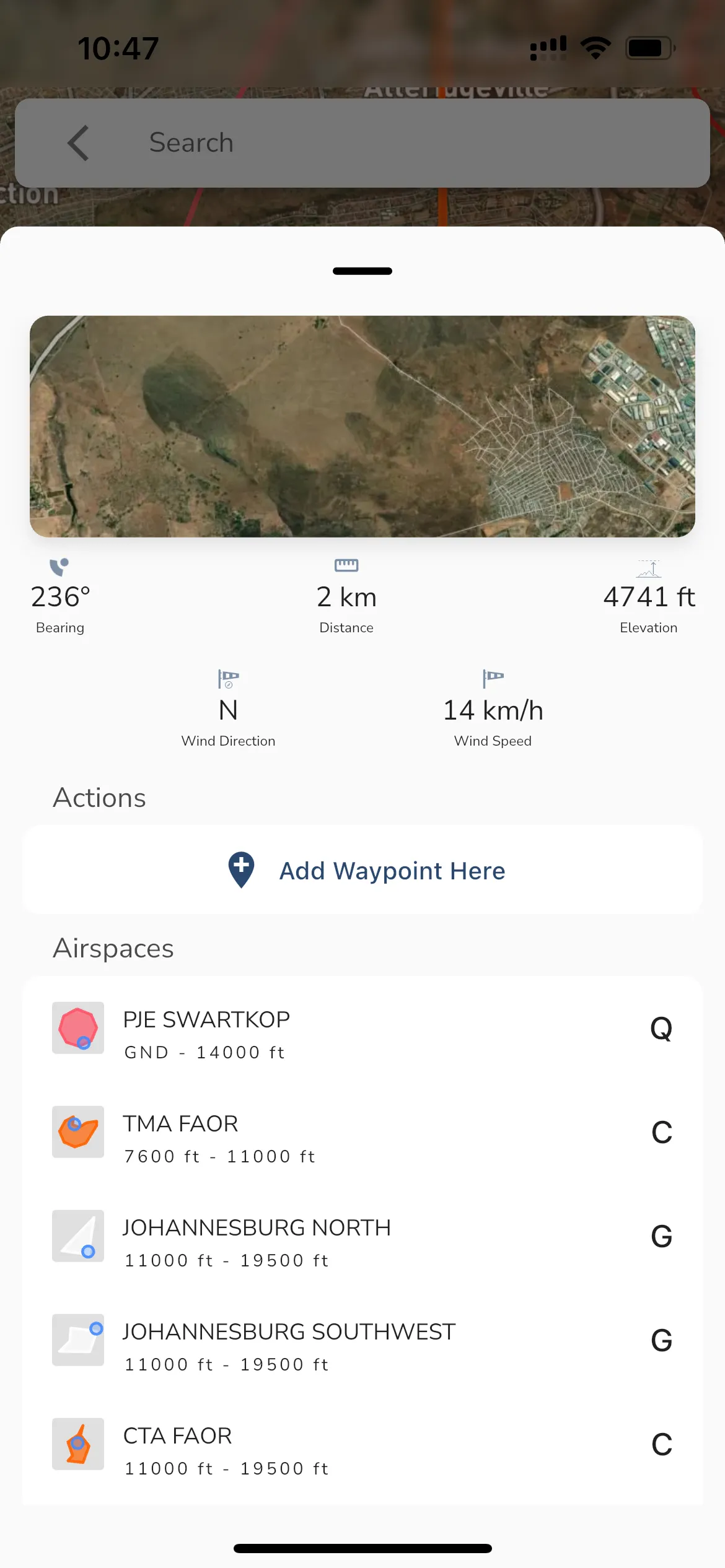Click the wind direction windsock icon
This screenshot has width=725, height=1568.
(x=229, y=679)
